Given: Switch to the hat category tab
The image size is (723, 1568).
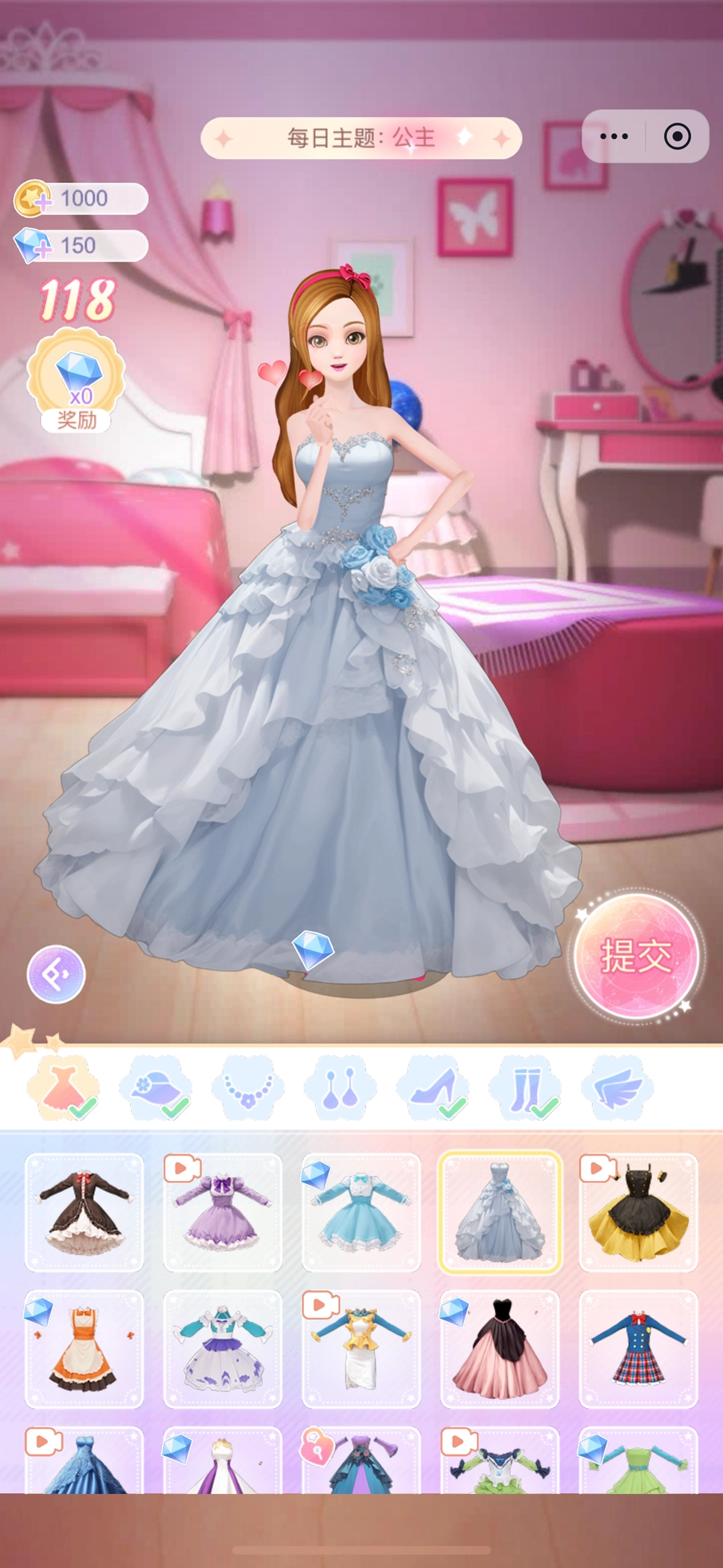Looking at the screenshot, I should 156,1087.
